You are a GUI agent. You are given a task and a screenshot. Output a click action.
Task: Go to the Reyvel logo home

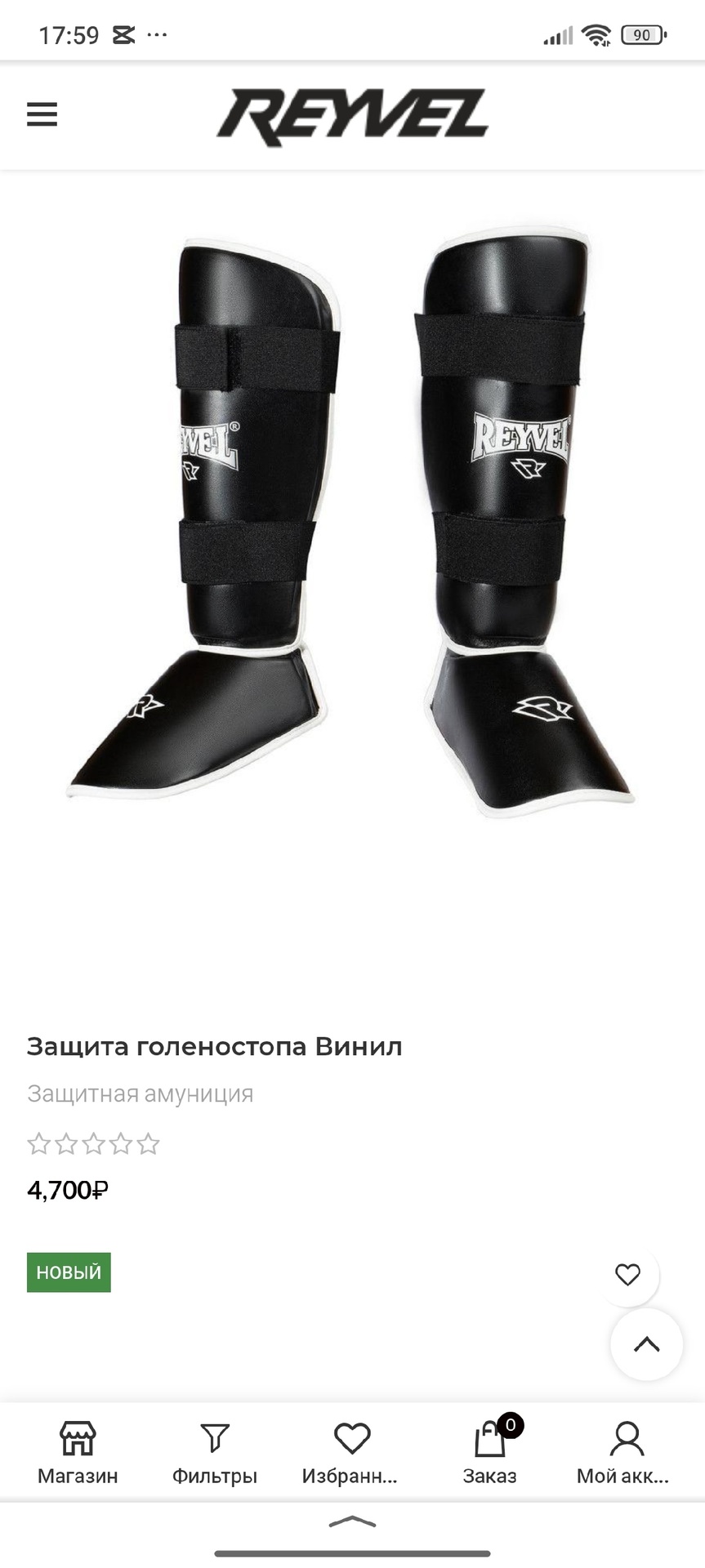(352, 117)
